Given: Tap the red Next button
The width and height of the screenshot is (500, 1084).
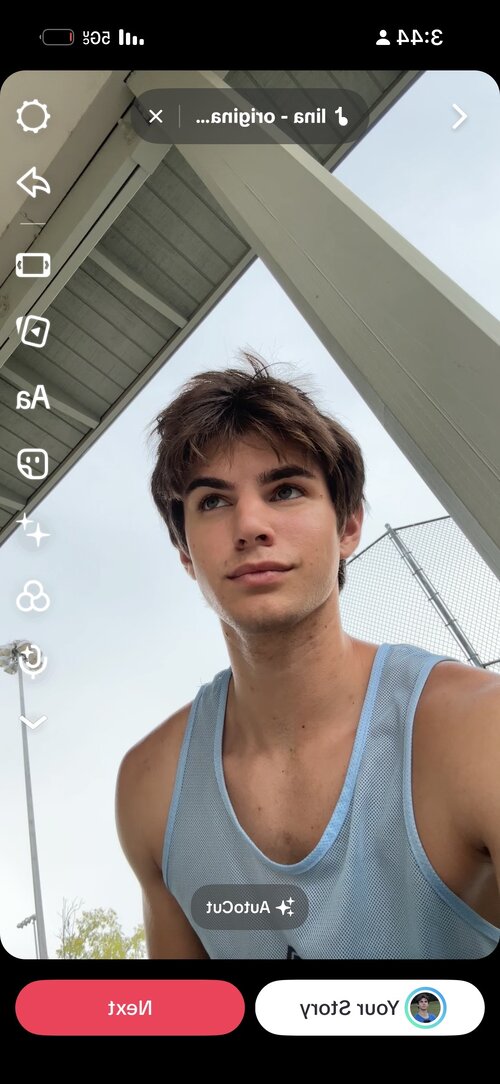Looking at the screenshot, I should tap(130, 1007).
